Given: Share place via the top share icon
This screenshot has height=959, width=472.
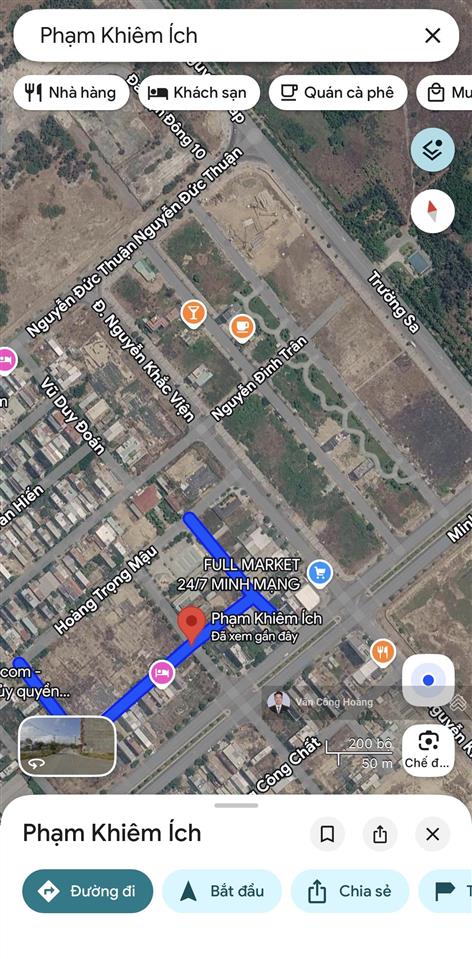Looking at the screenshot, I should coord(380,834).
